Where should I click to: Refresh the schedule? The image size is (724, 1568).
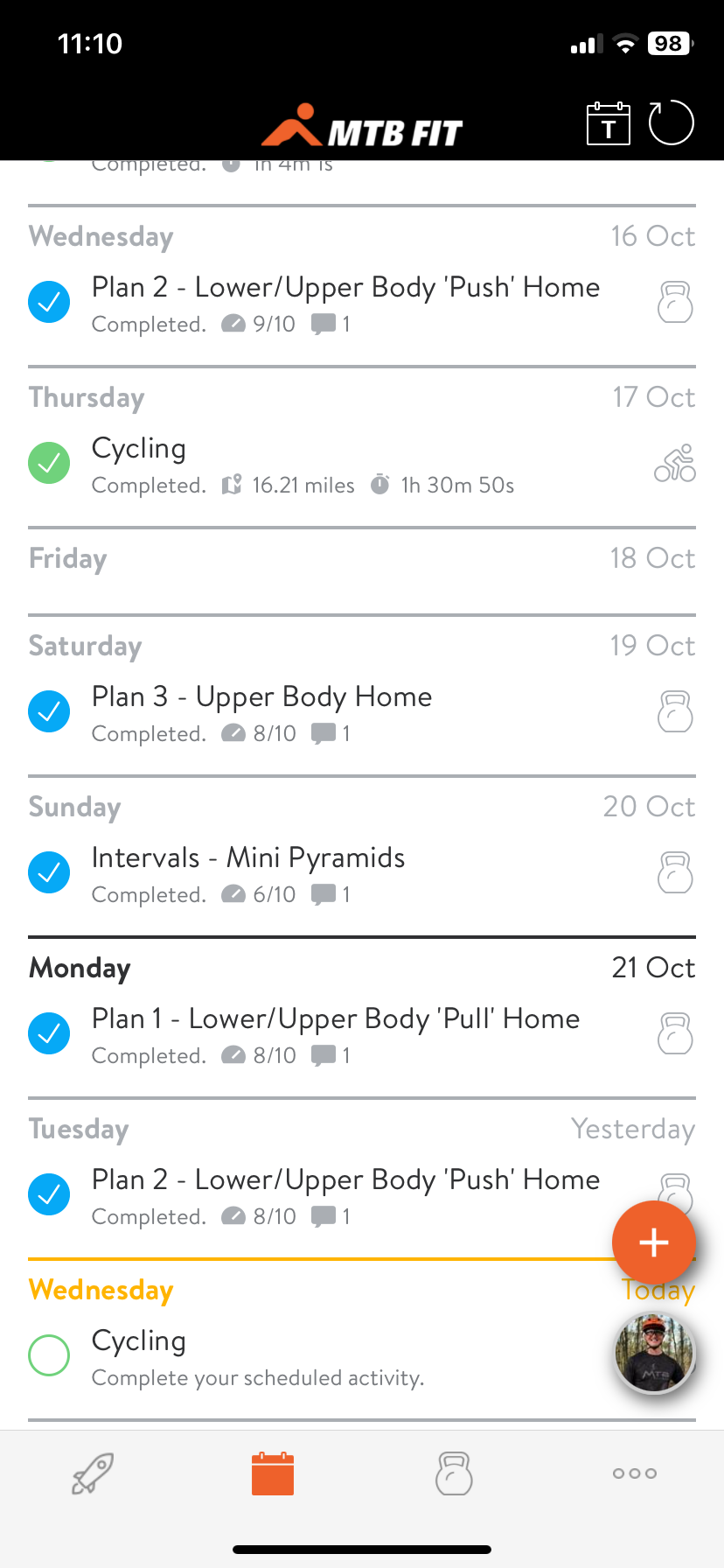point(671,123)
